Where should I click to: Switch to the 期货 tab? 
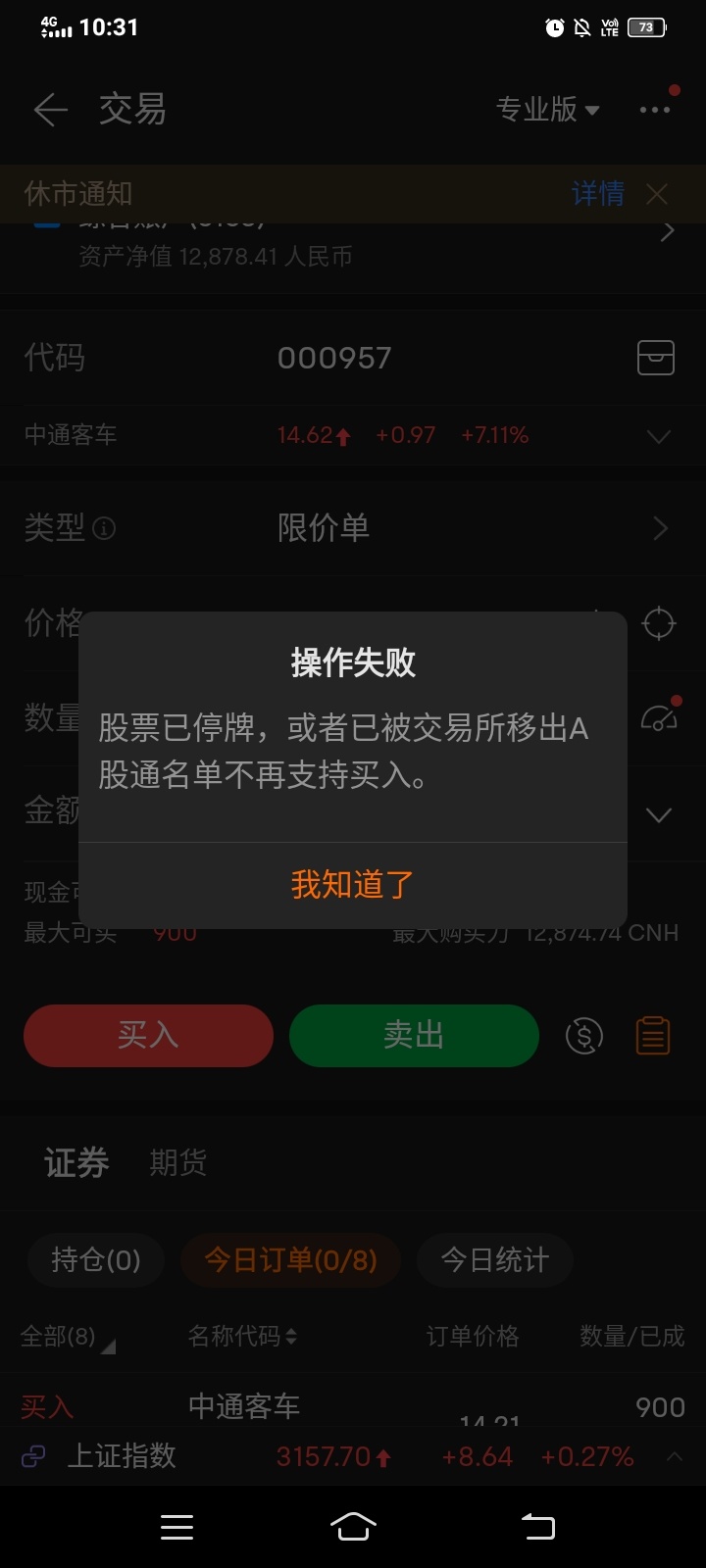[177, 1163]
